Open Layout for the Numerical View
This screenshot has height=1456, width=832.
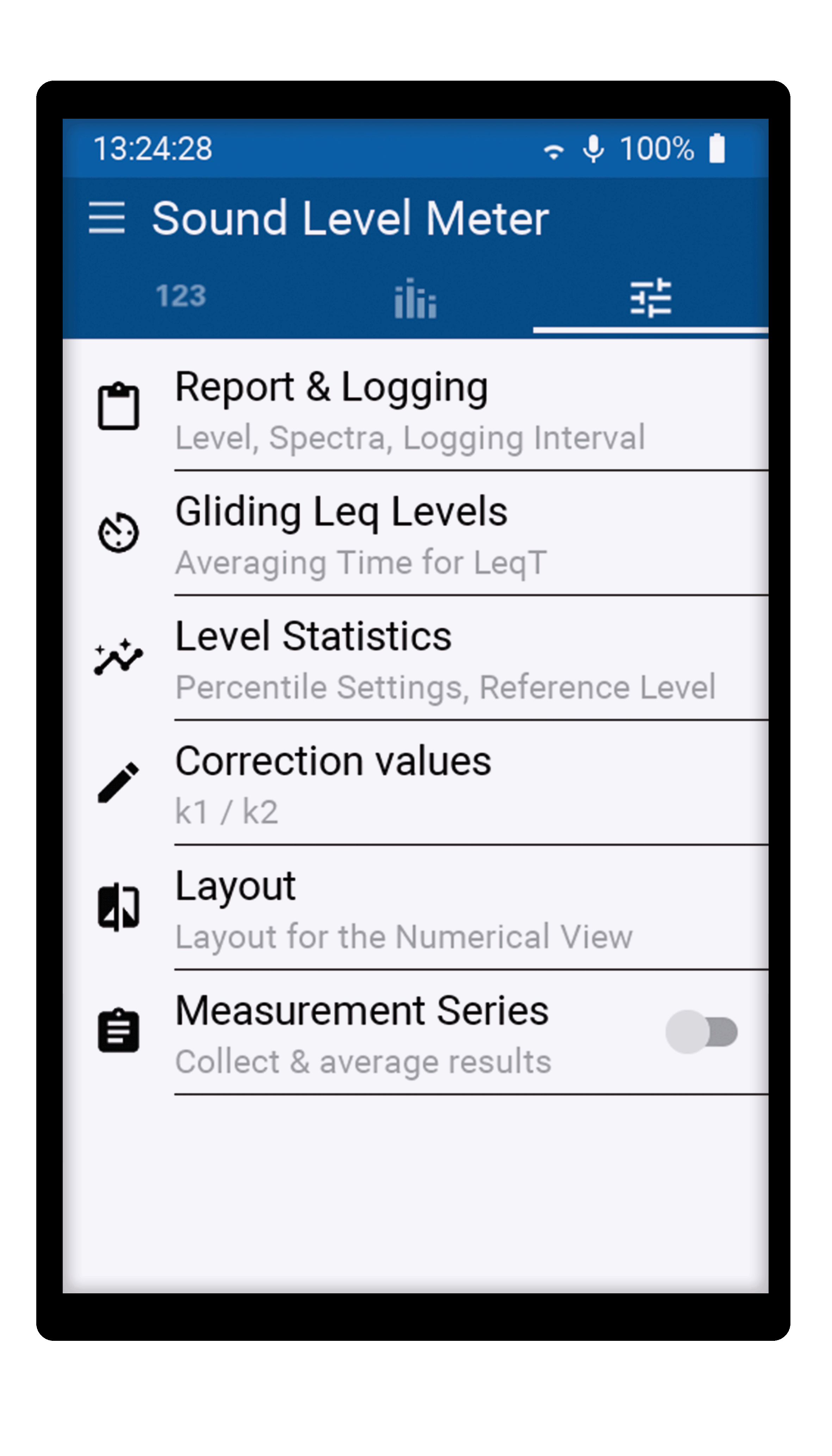tap(415, 908)
